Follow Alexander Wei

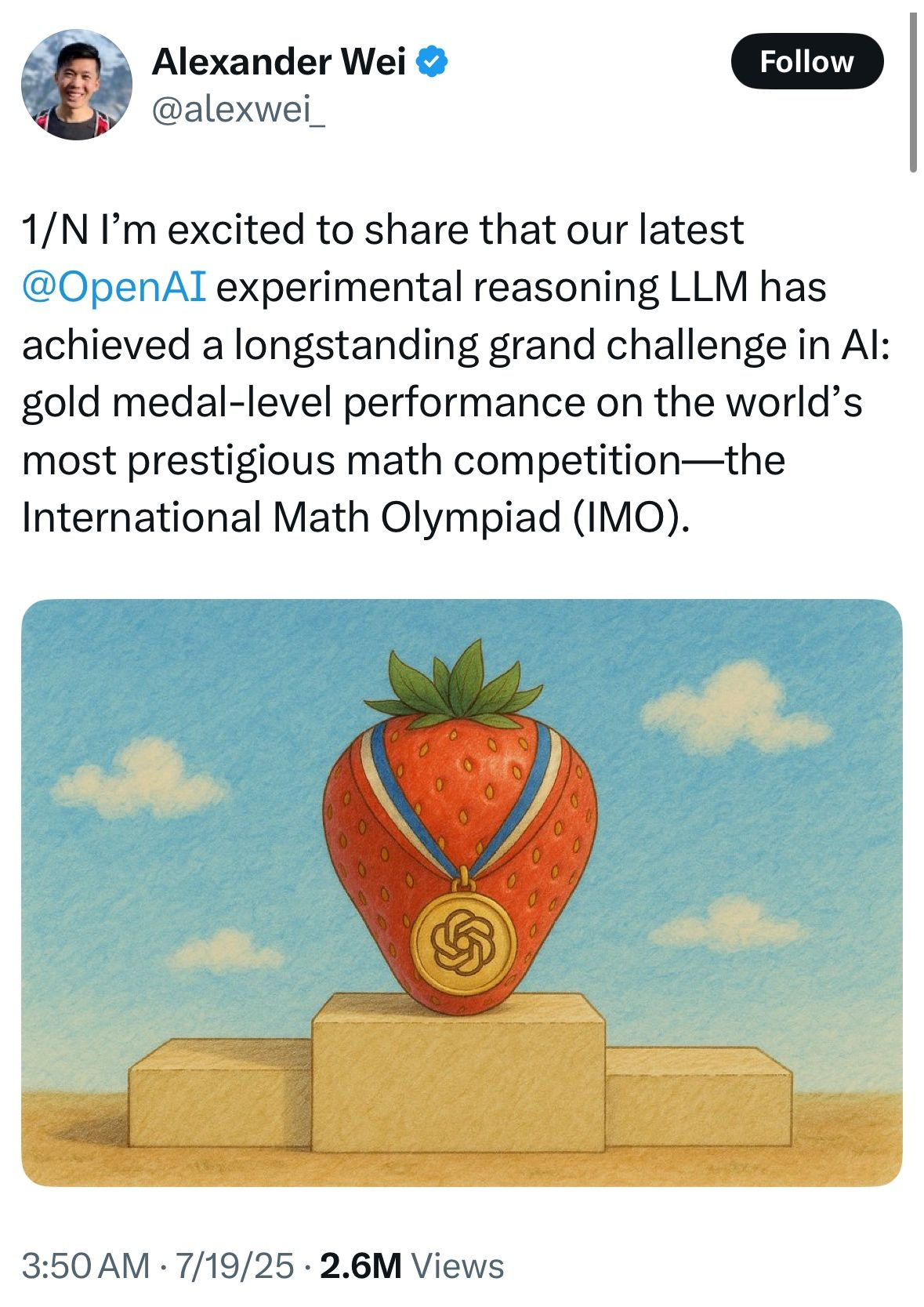coord(806,61)
